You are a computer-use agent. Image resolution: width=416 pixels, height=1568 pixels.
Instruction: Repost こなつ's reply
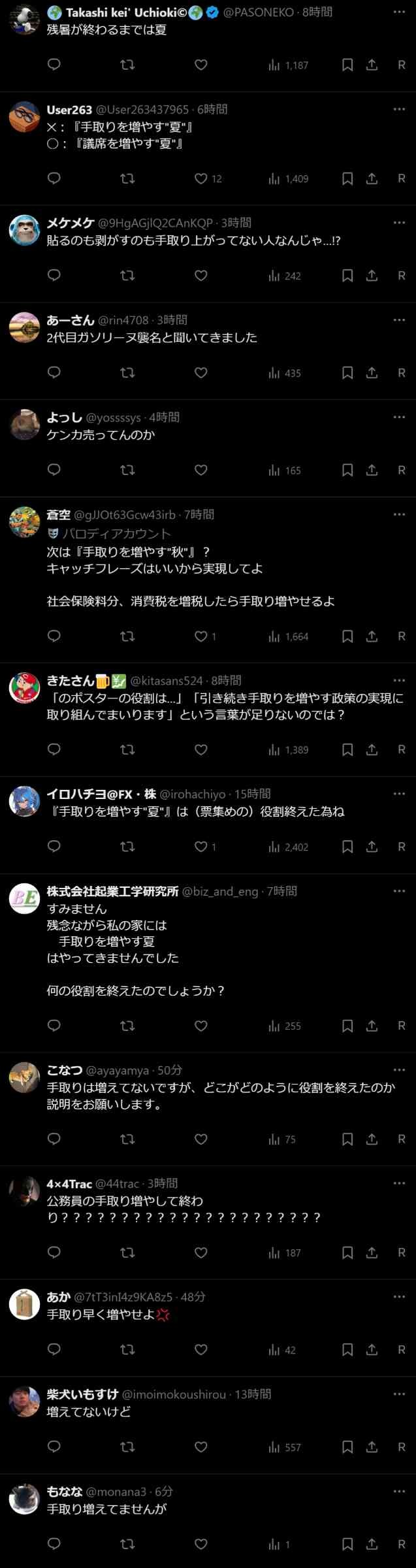pyautogui.click(x=127, y=1139)
